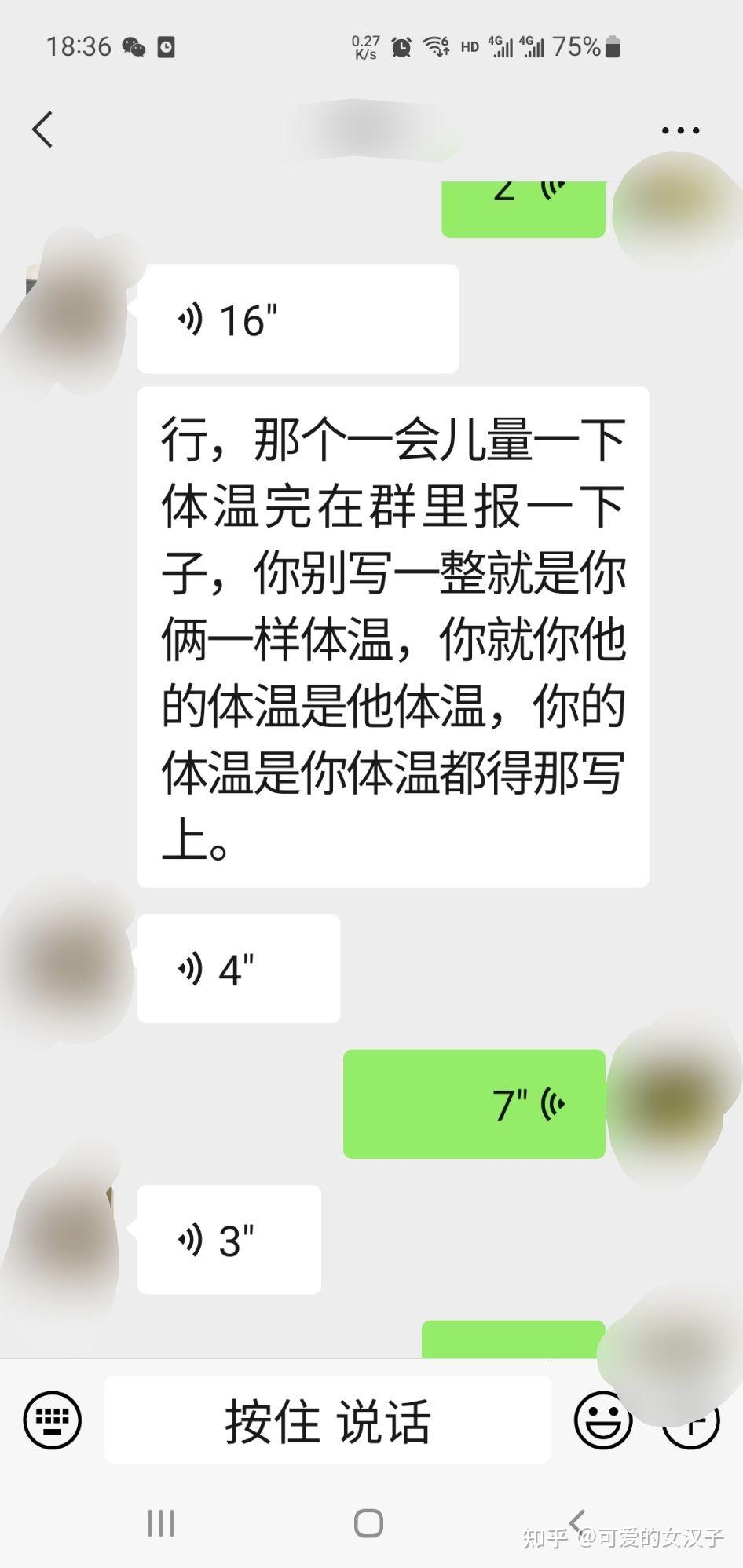Play the received 3-second voice message
The height and width of the screenshot is (1568, 743).
click(229, 1240)
